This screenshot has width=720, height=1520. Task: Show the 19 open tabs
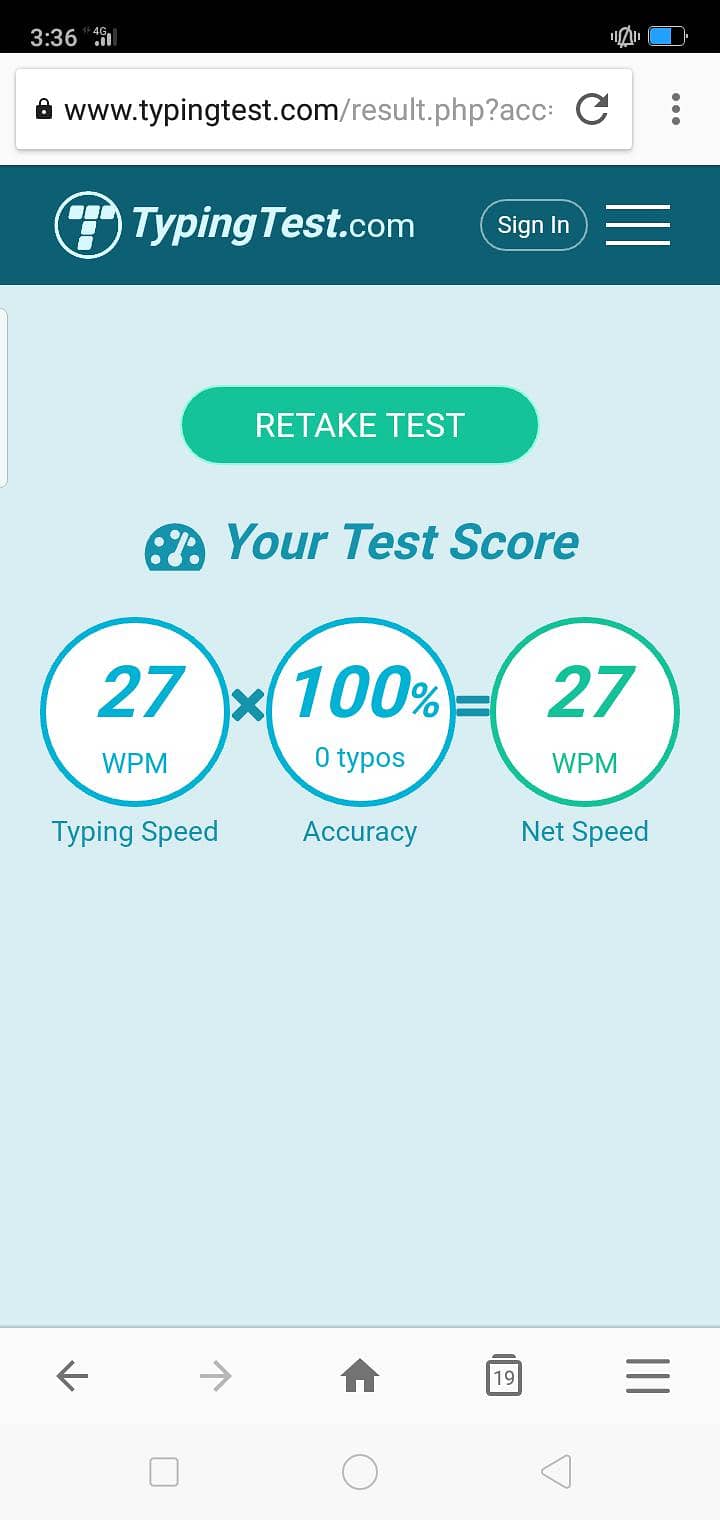[504, 1377]
